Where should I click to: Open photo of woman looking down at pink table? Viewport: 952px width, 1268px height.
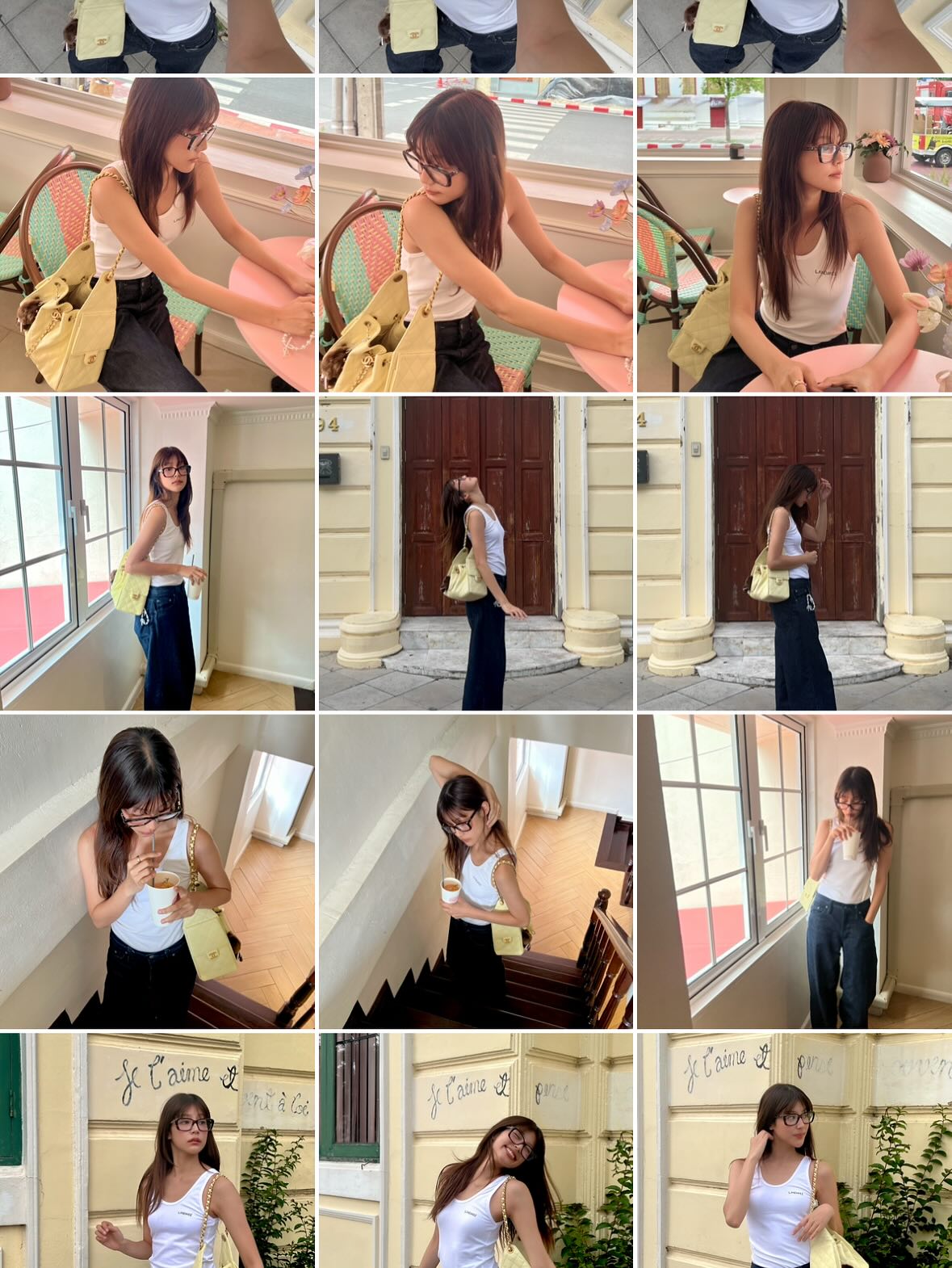[x=157, y=234]
